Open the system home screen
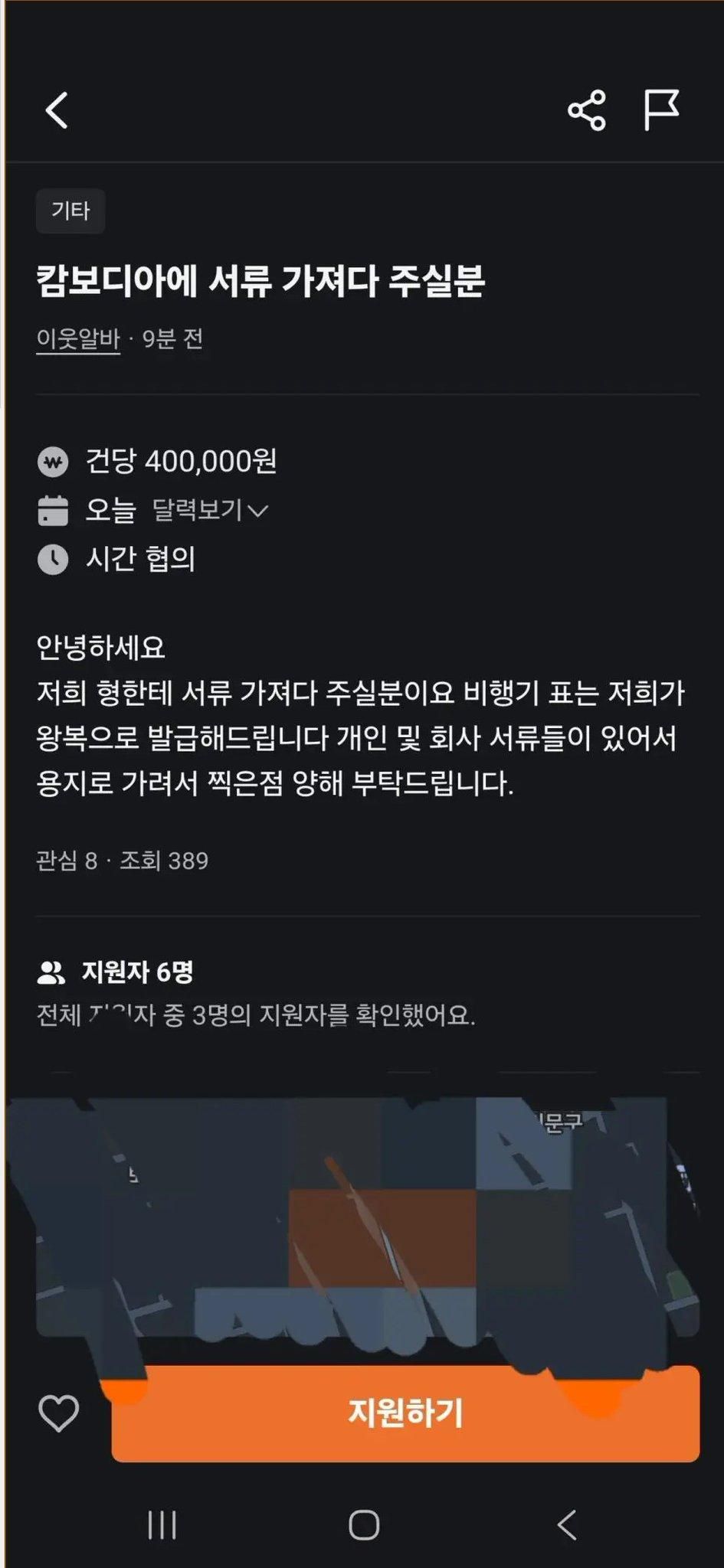724x1568 pixels. [x=364, y=1524]
